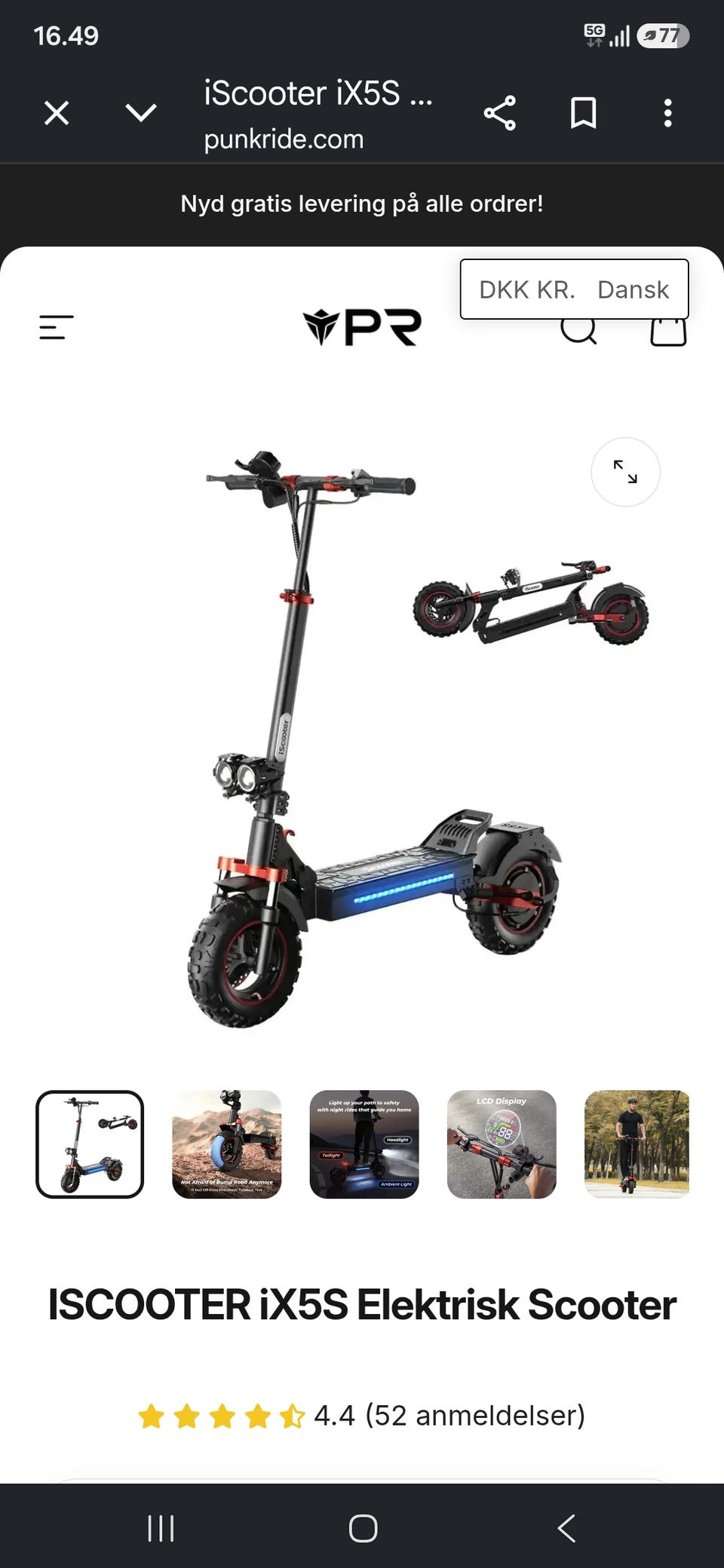The height and width of the screenshot is (1568, 724).
Task: Open the shopping cart
Action: [x=668, y=330]
